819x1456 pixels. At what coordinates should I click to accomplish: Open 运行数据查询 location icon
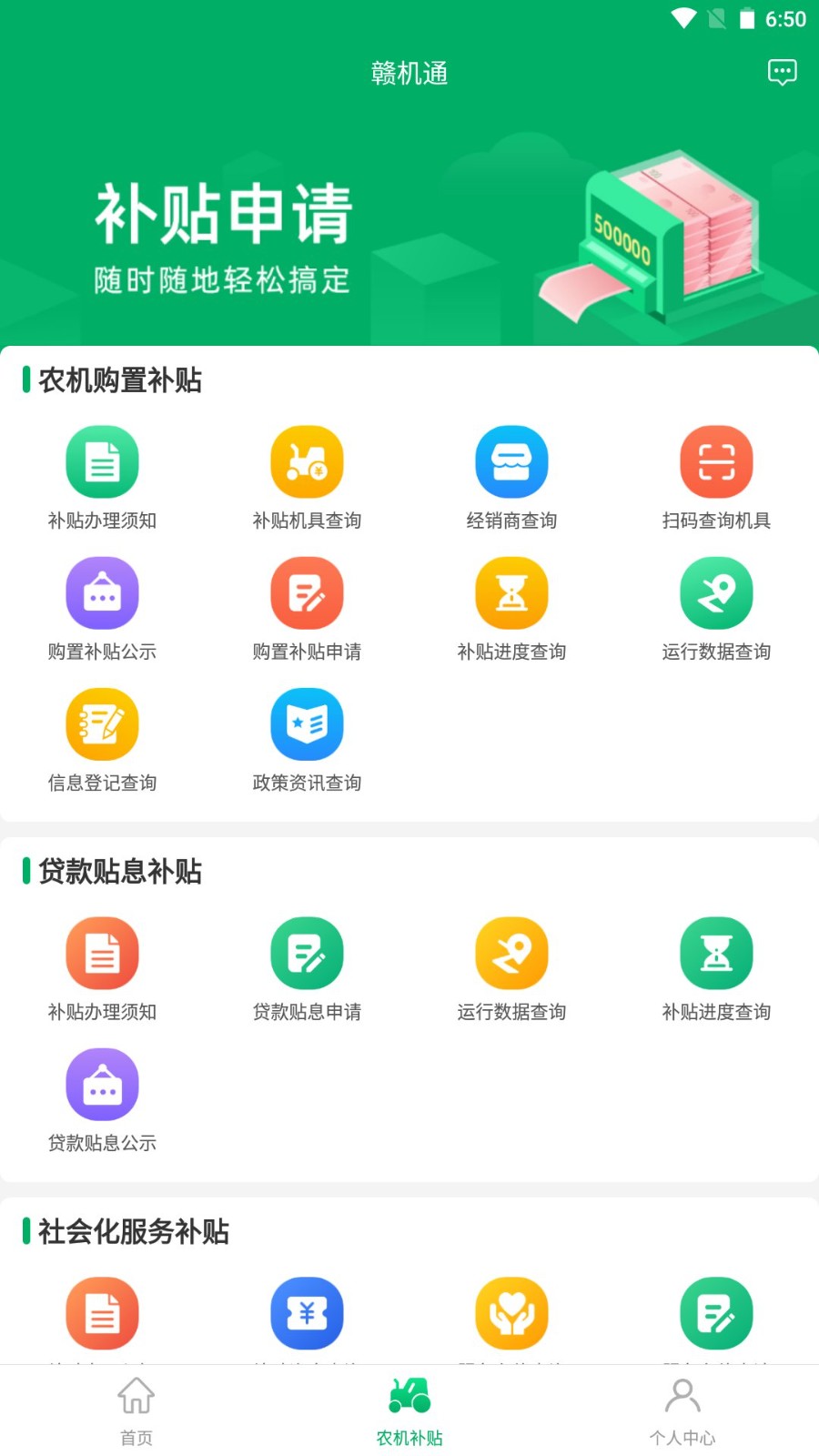[x=716, y=592]
